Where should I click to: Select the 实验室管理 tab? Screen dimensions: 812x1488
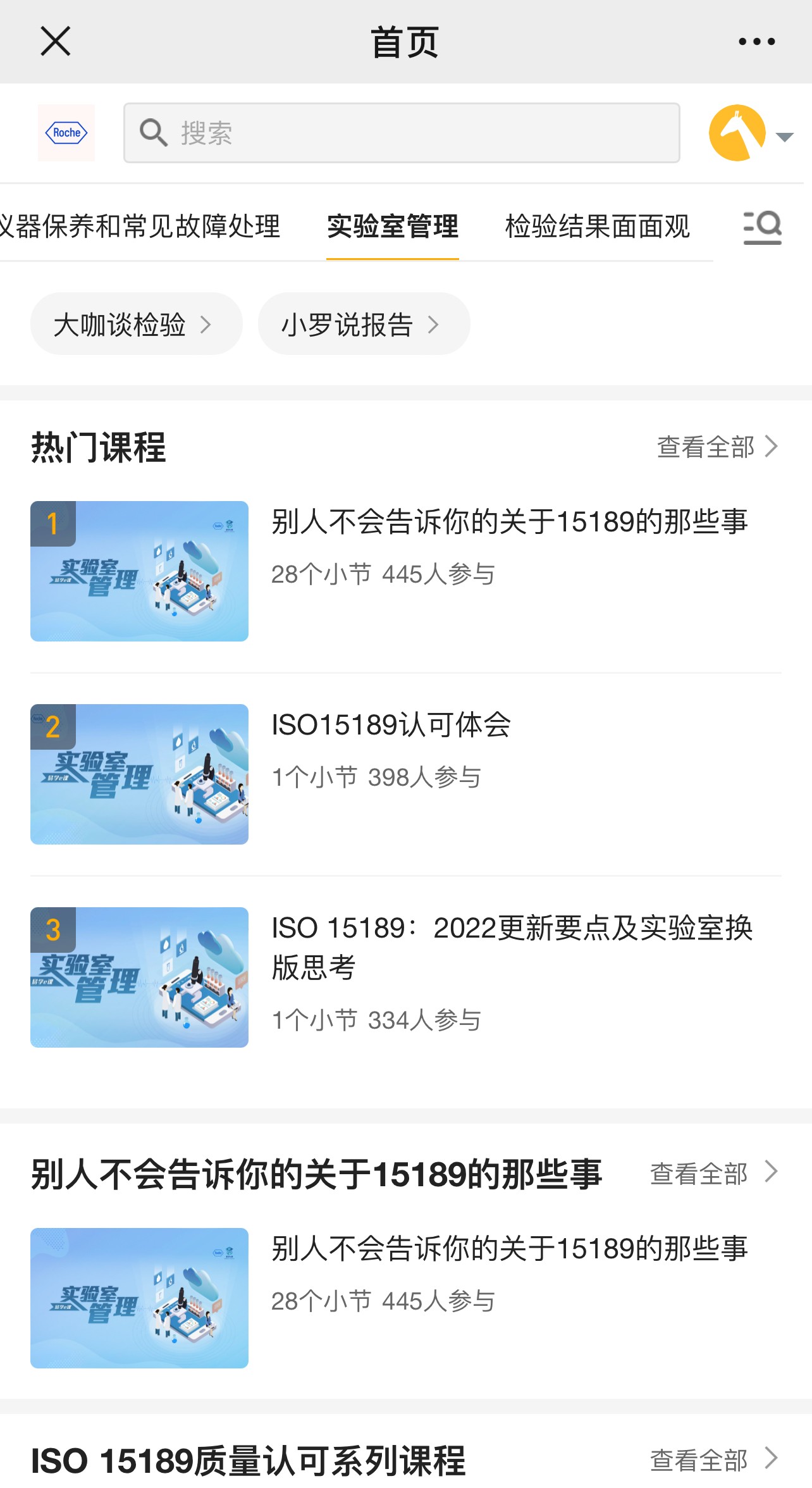coord(393,226)
